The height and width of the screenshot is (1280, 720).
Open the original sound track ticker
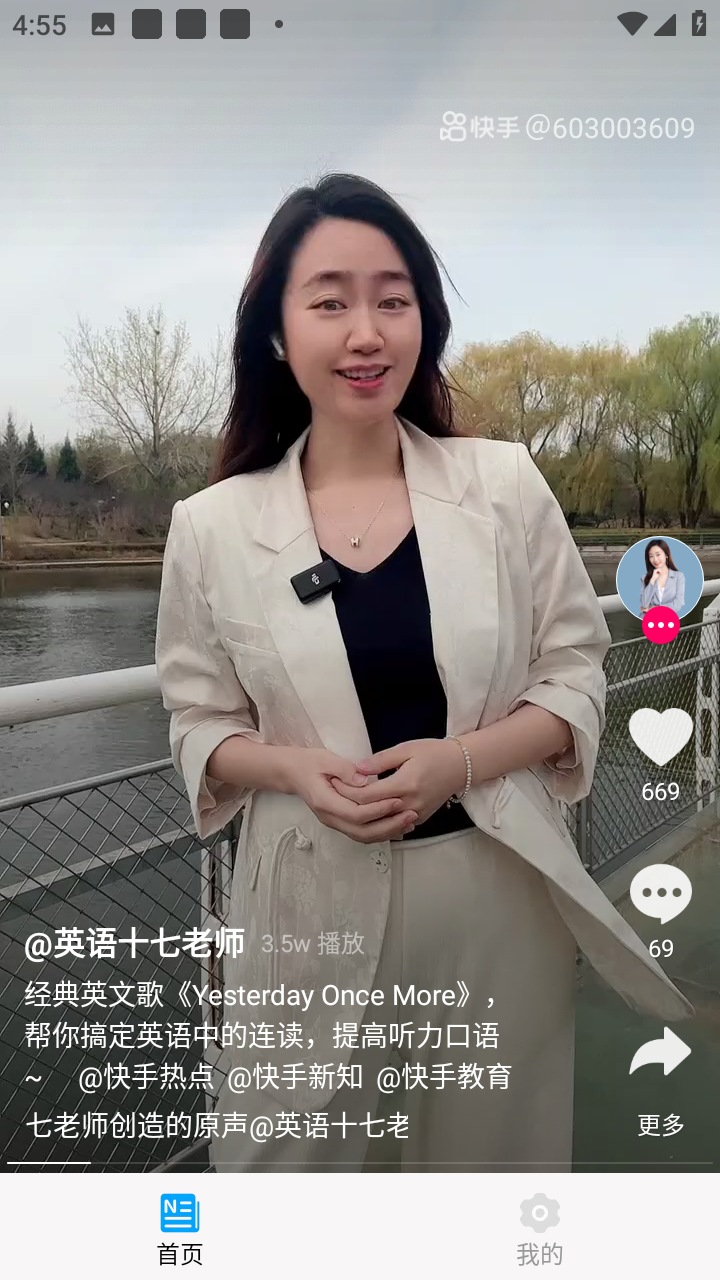click(x=218, y=1125)
